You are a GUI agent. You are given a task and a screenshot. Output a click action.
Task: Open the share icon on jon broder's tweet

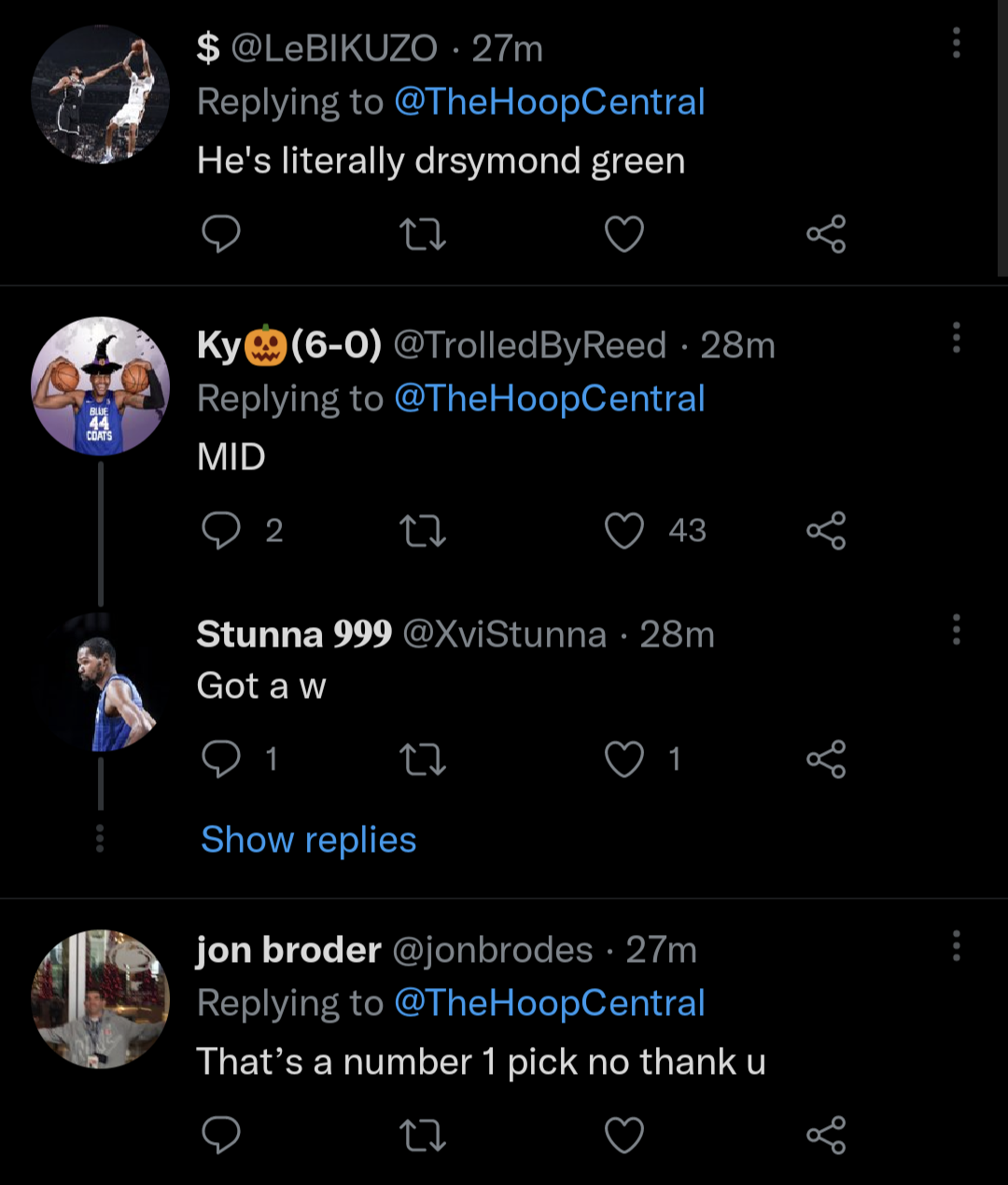click(825, 1136)
